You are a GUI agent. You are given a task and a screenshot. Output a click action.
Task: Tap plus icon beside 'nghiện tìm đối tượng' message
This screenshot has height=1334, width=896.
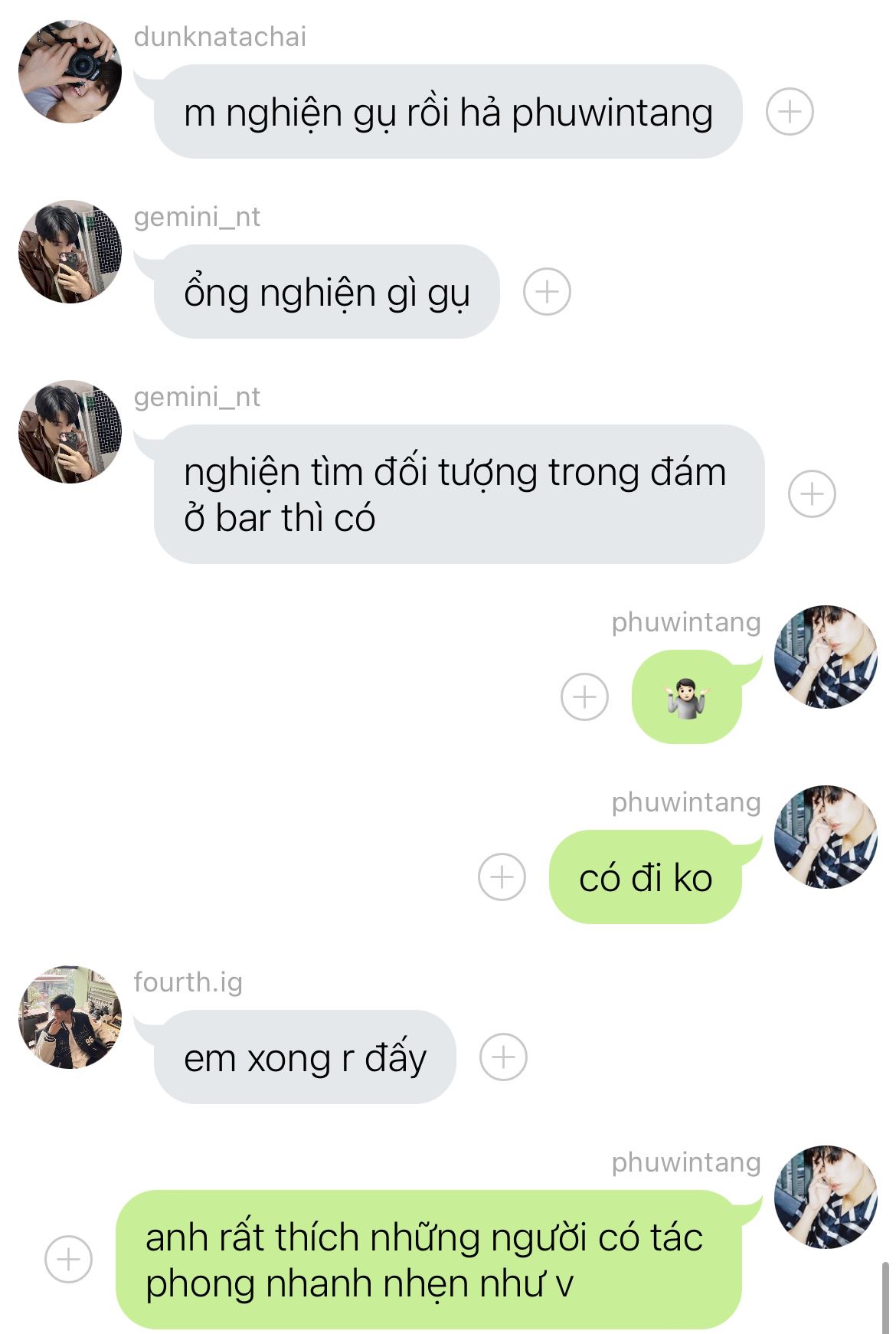pyautogui.click(x=812, y=493)
